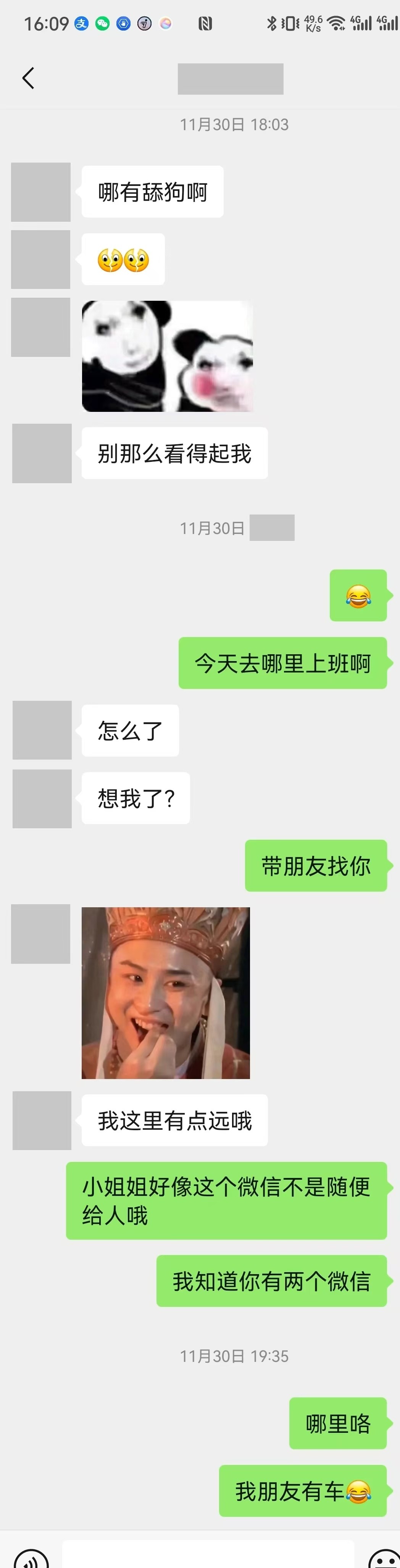
Task: Open the panda meme image
Action: 168,356
